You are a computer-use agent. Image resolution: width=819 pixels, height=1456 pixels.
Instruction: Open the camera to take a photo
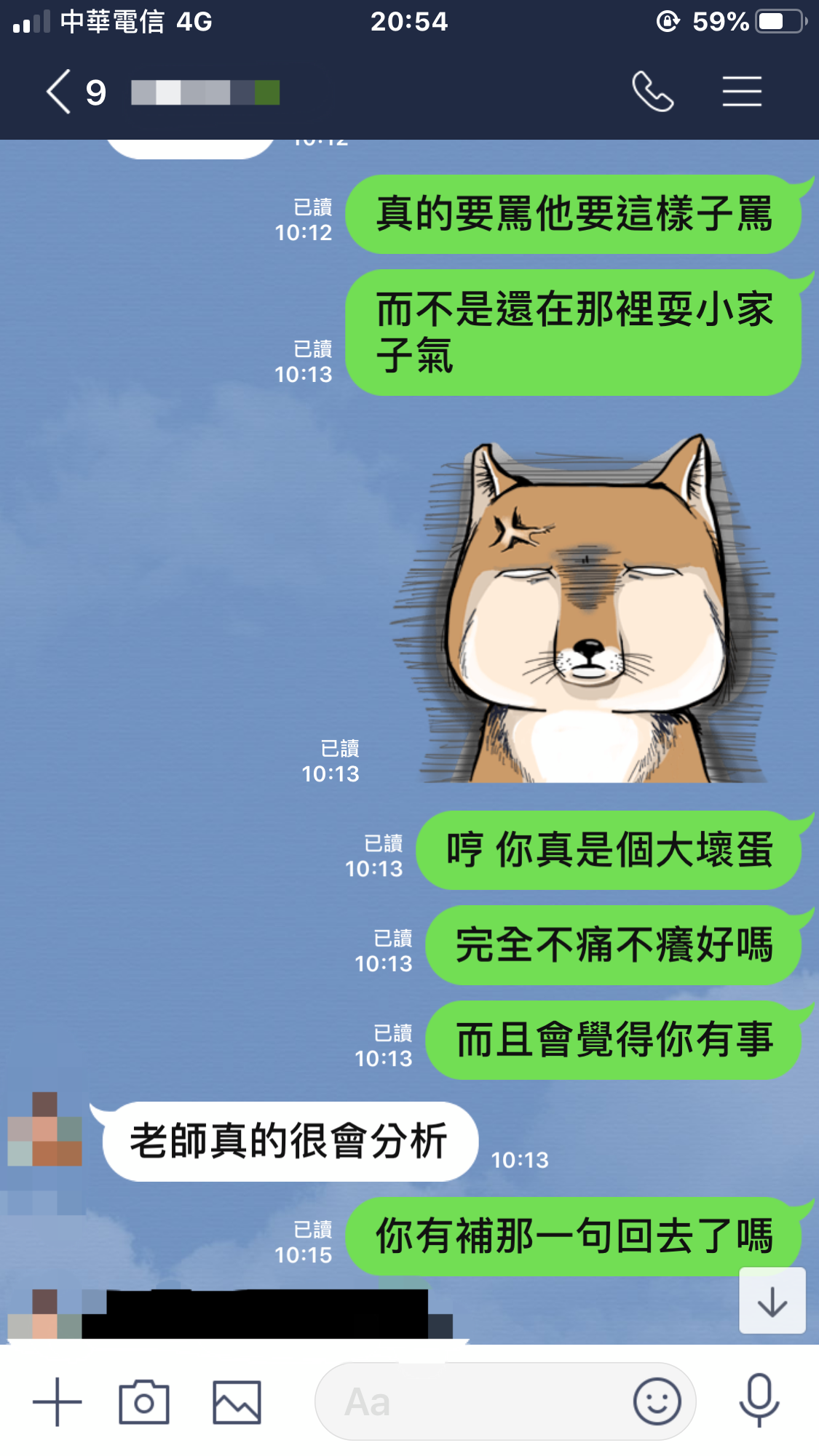tap(144, 1401)
